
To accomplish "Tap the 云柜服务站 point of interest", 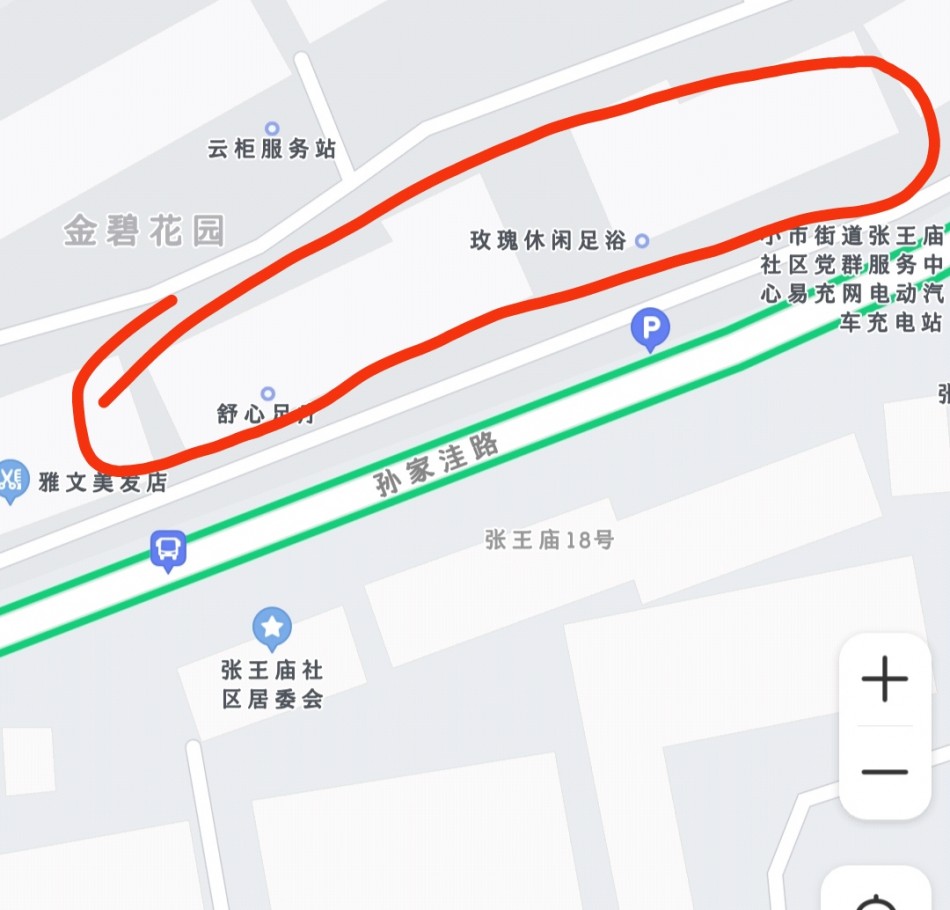I will click(x=271, y=128).
